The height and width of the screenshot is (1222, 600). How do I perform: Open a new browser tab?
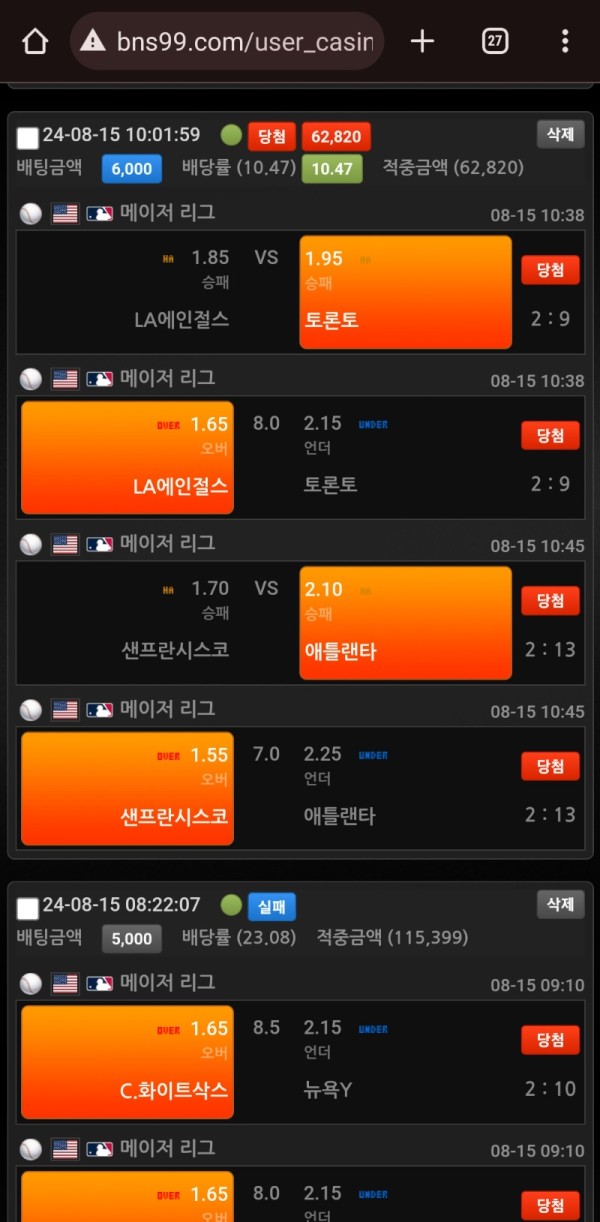pos(423,41)
